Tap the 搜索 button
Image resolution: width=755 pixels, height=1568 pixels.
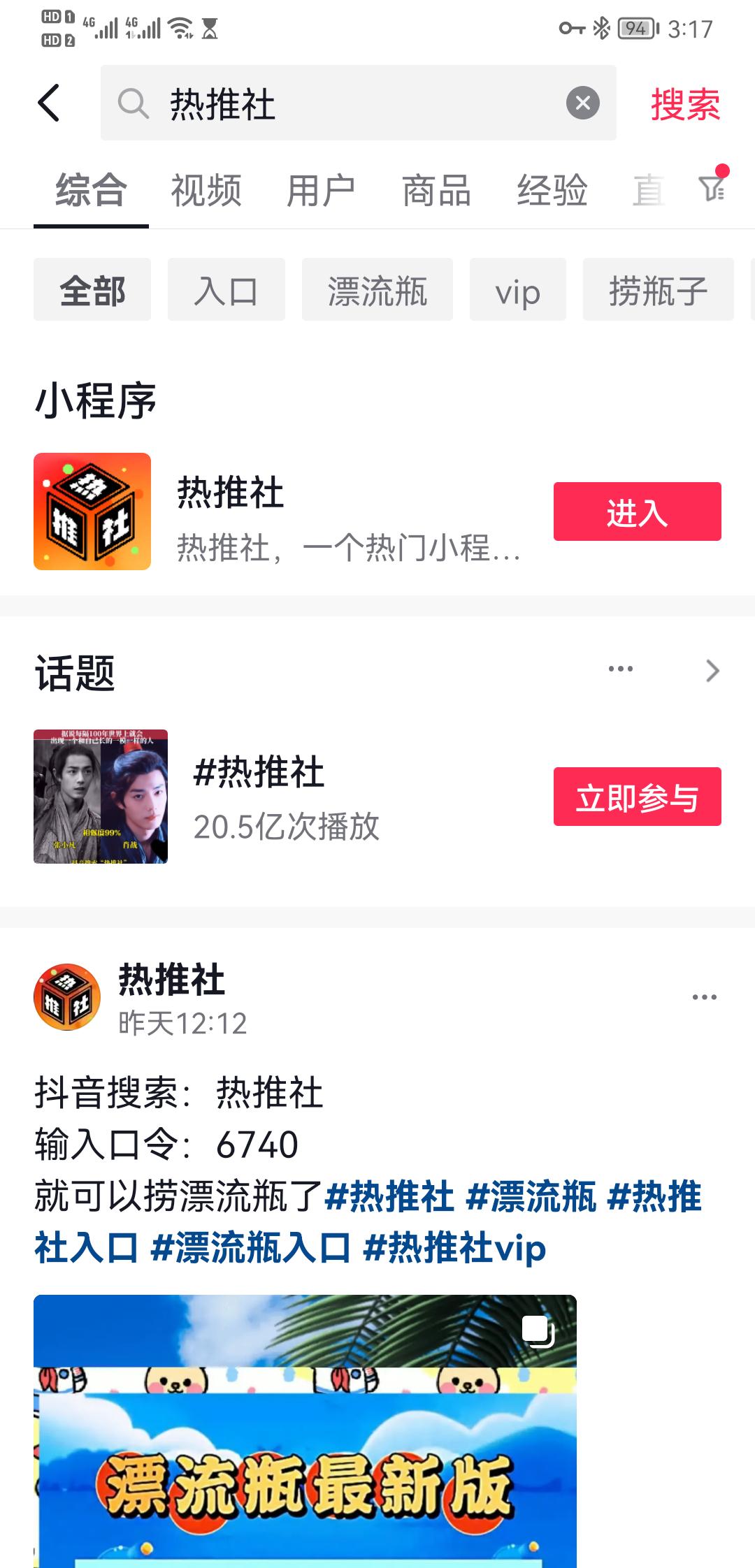pyautogui.click(x=685, y=104)
